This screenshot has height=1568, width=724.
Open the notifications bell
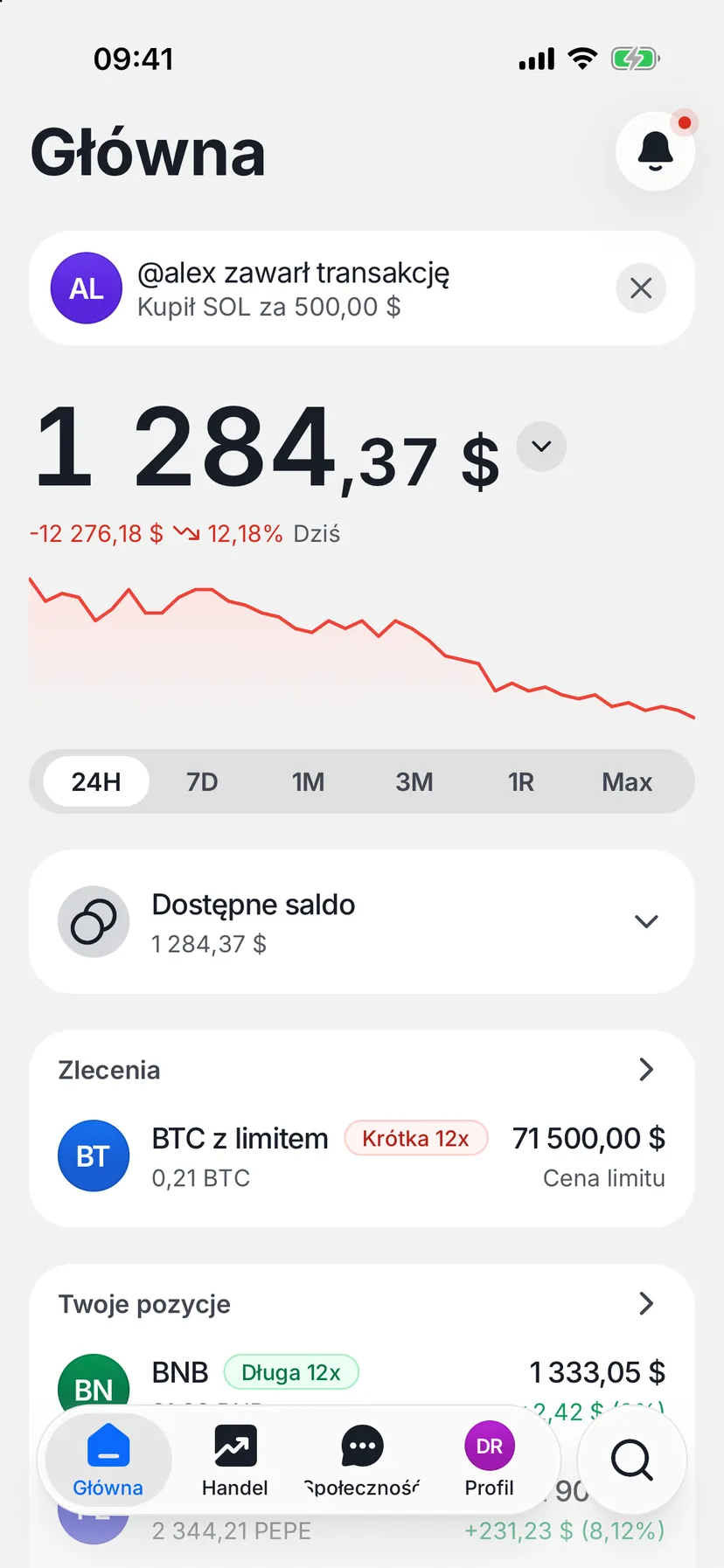click(655, 150)
